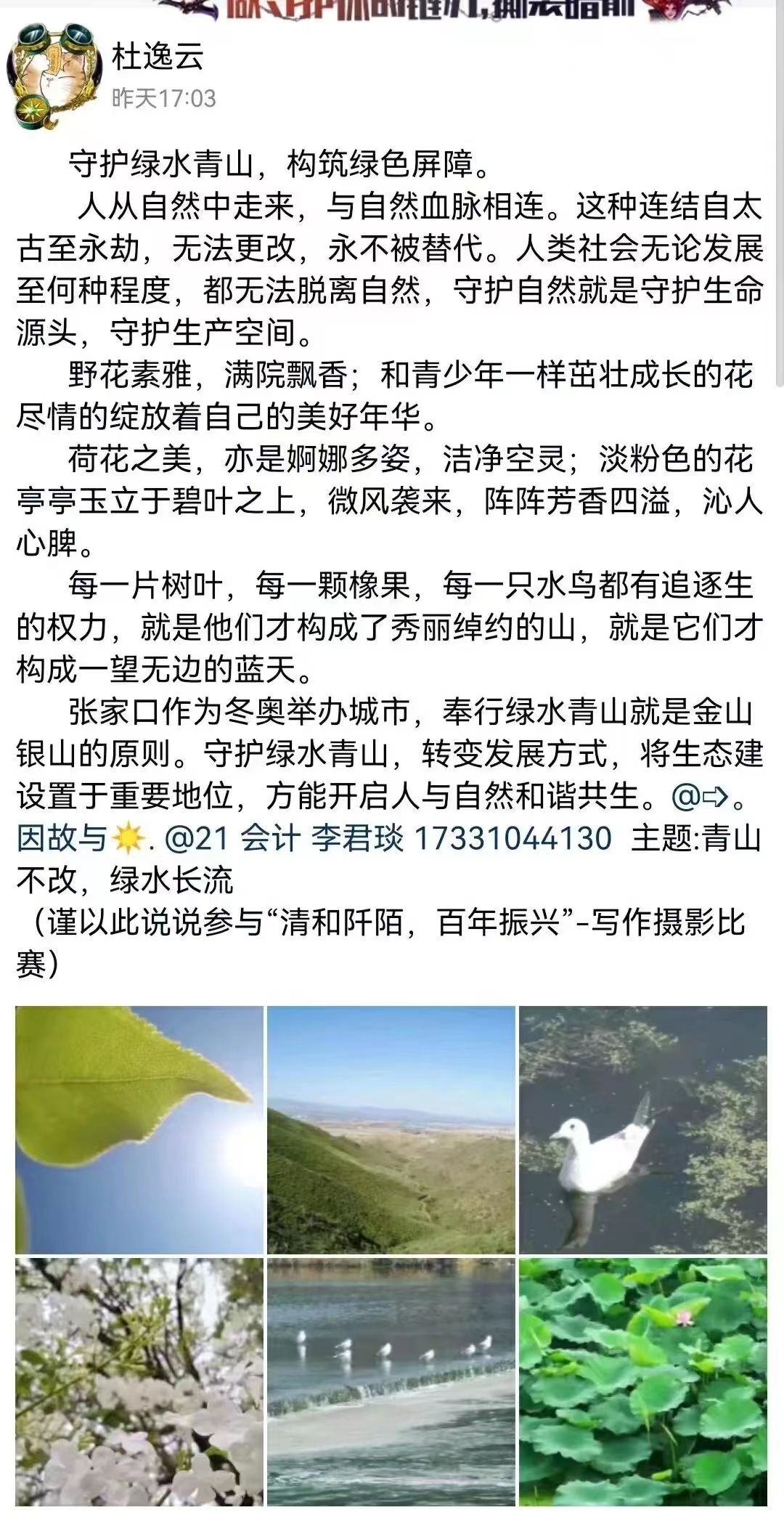Open 杜逸云's profile avatar
This screenshot has height=1526, width=784.
coord(54,76)
